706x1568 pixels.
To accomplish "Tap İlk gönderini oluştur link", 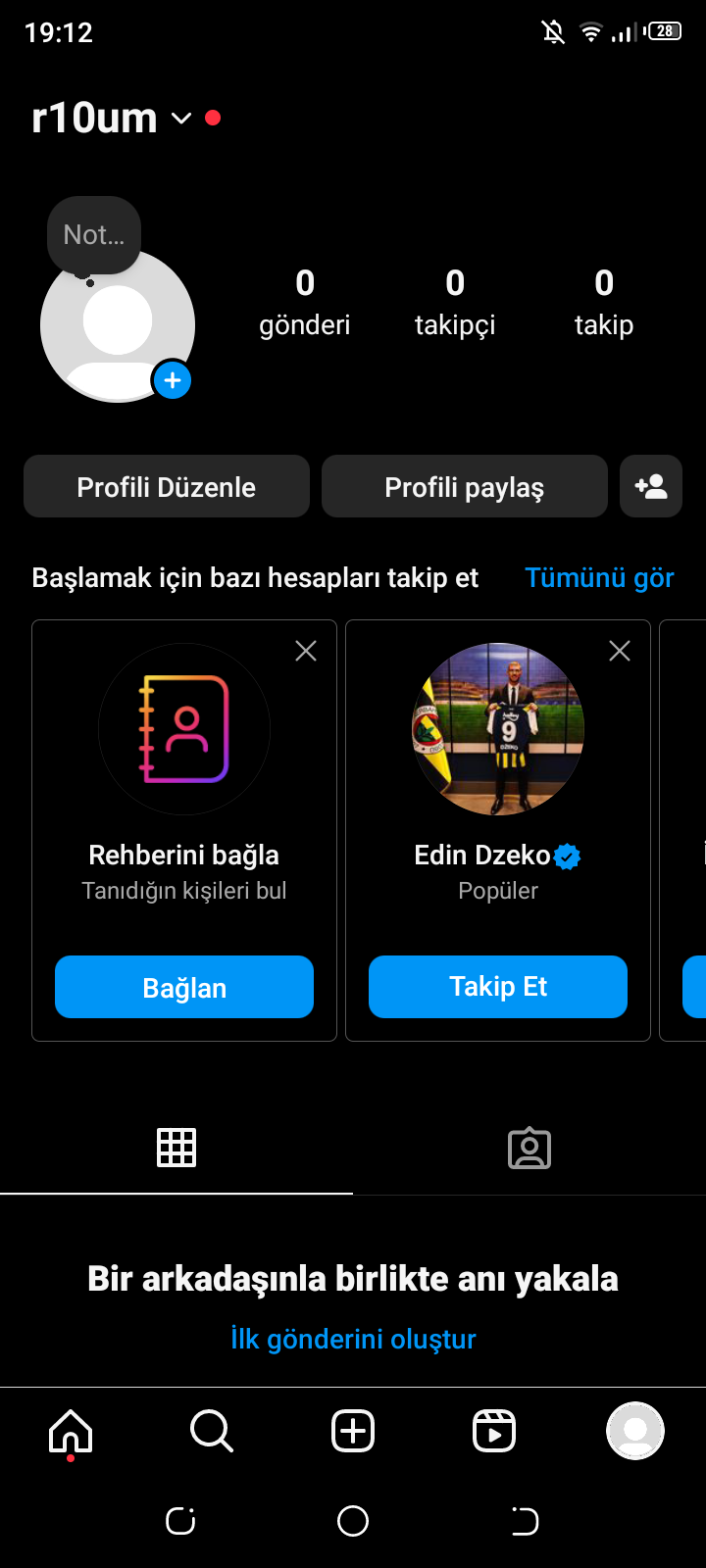I will tap(353, 1339).
